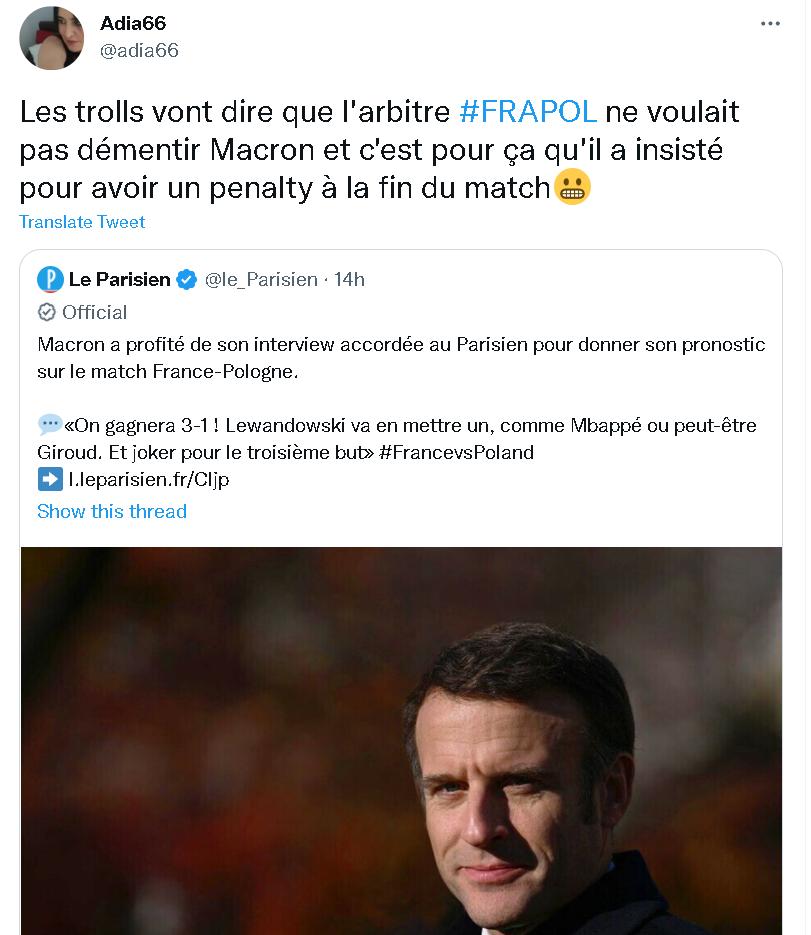Open the quoted tweet's photo
The image size is (811, 935).
point(400,740)
